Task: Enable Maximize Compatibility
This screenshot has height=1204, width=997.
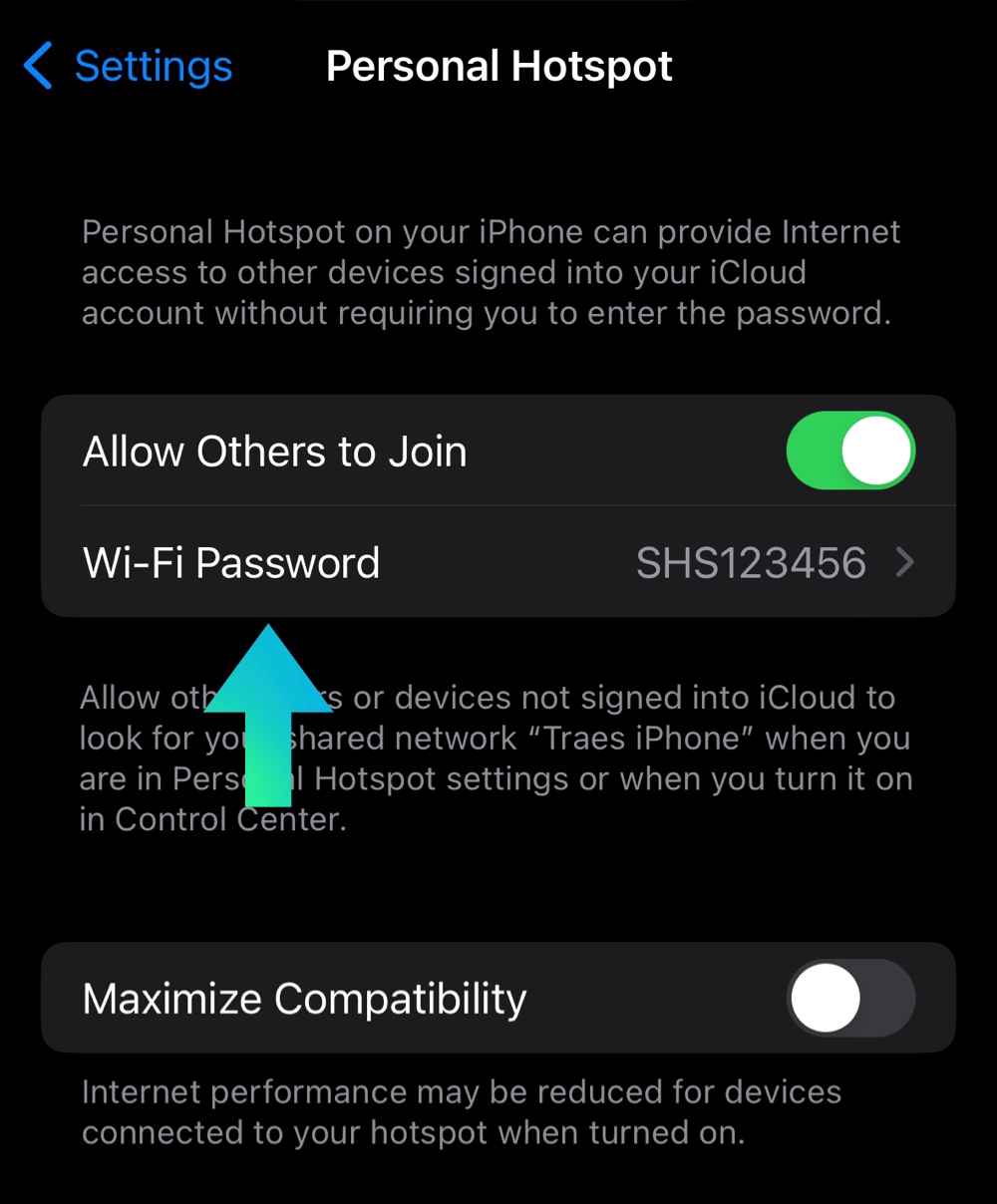Action: point(849,998)
